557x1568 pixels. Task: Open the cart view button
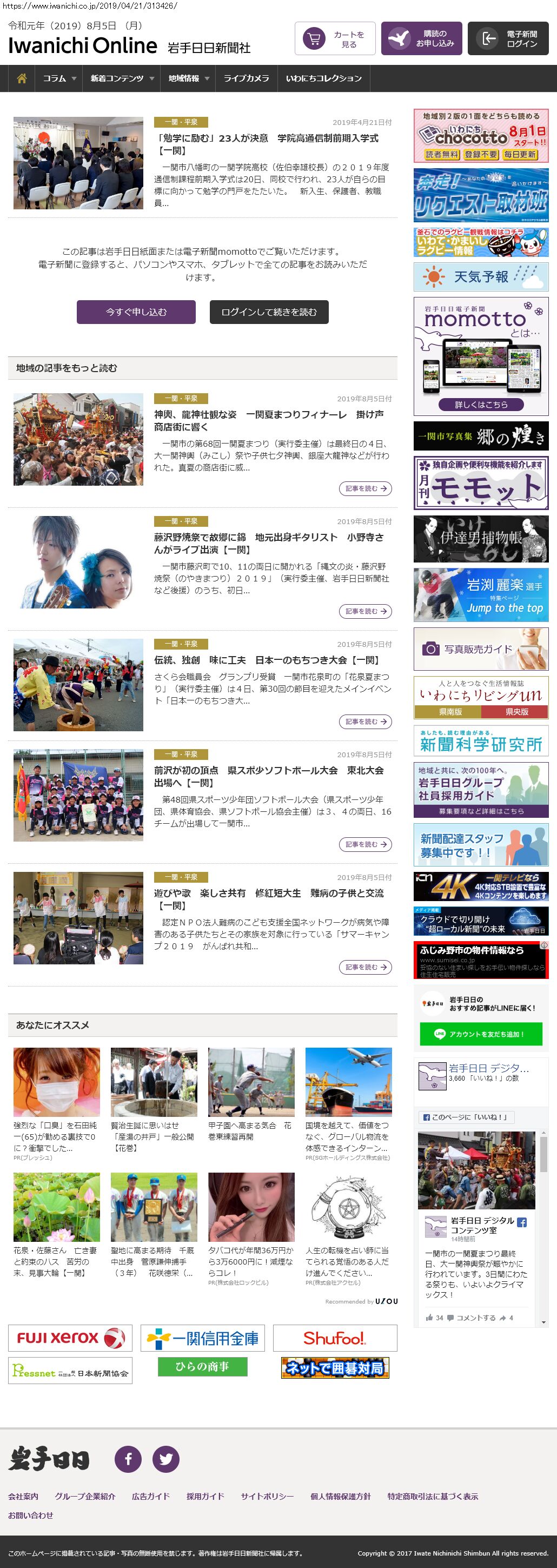pos(335,39)
